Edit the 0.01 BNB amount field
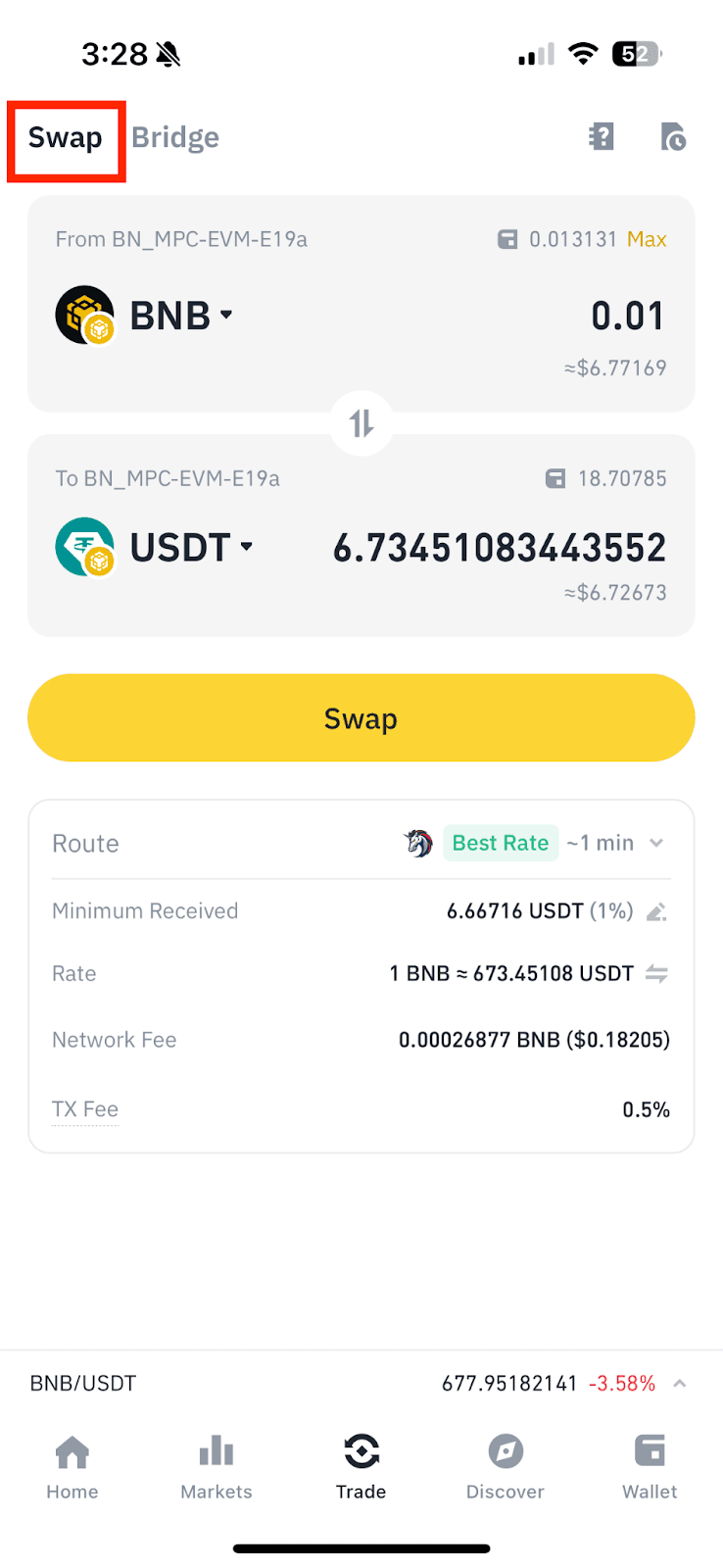The image size is (723, 1568). point(627,316)
